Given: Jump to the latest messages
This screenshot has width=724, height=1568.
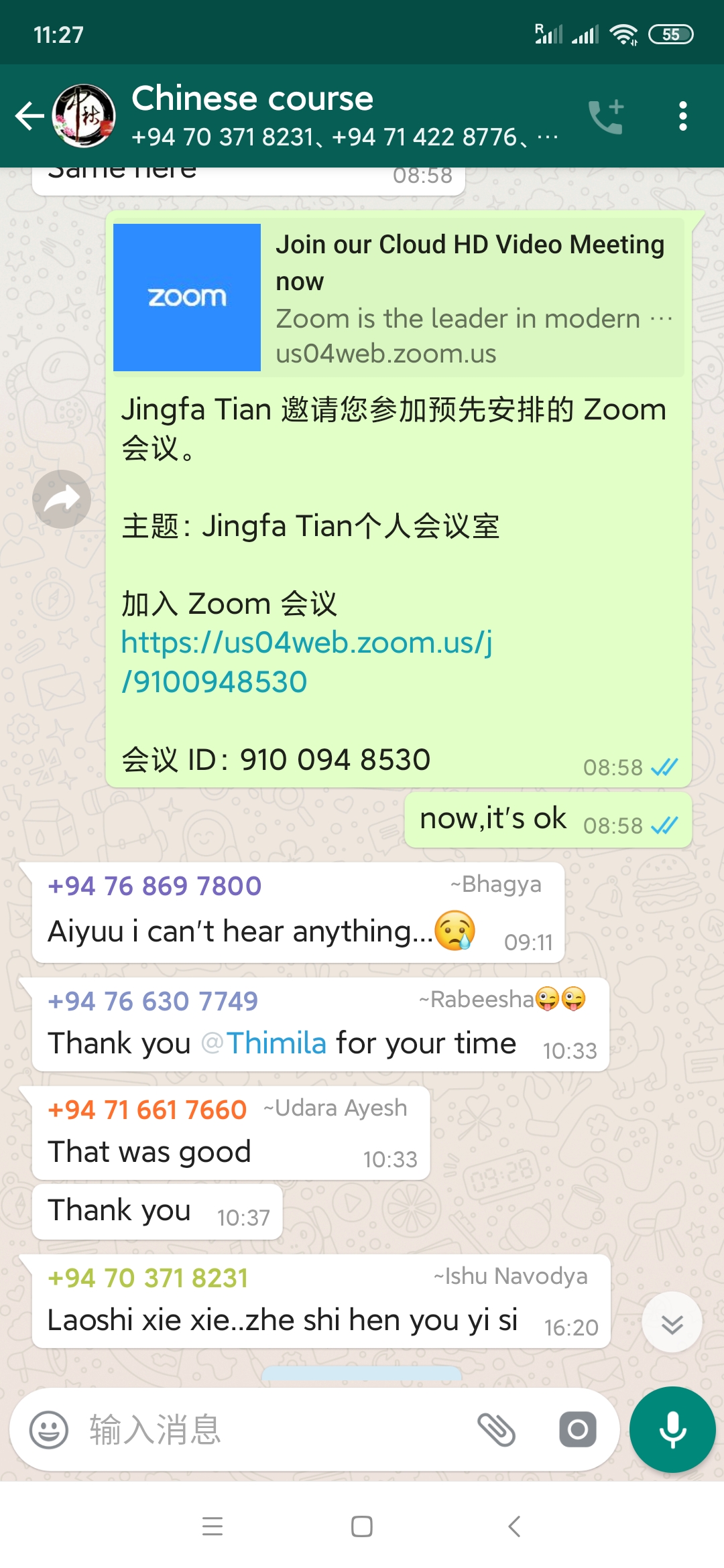Looking at the screenshot, I should [x=672, y=1323].
